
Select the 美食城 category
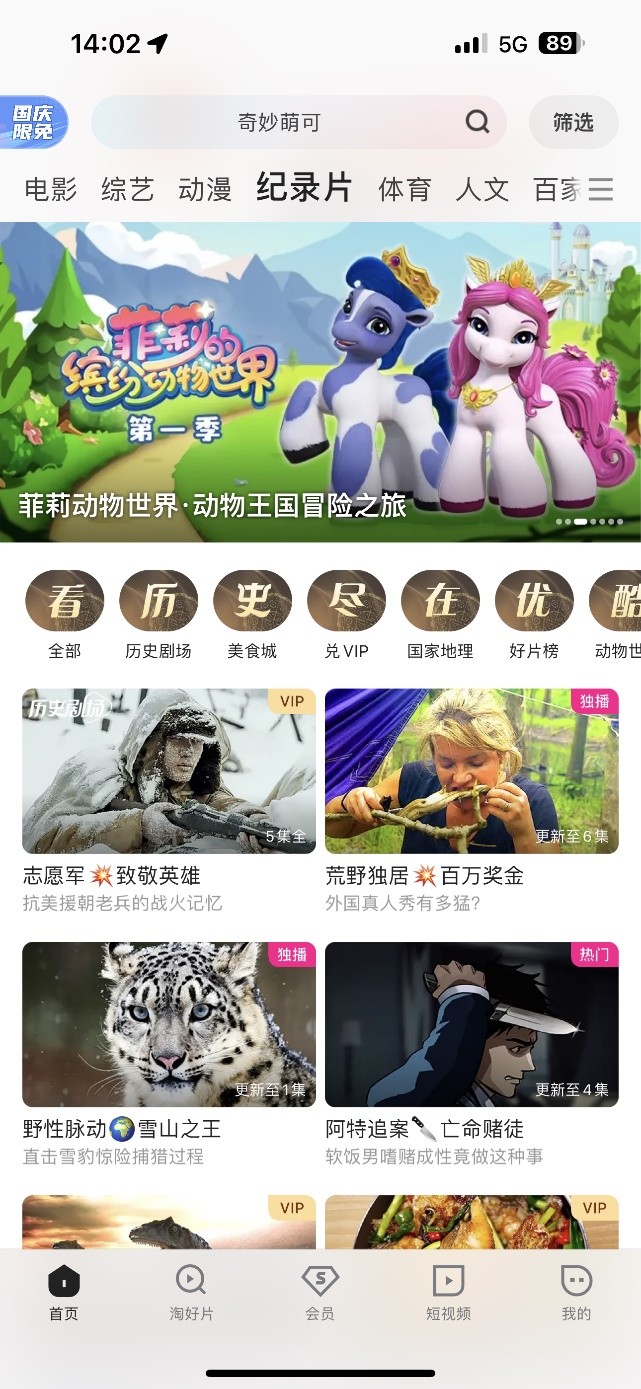pos(252,613)
